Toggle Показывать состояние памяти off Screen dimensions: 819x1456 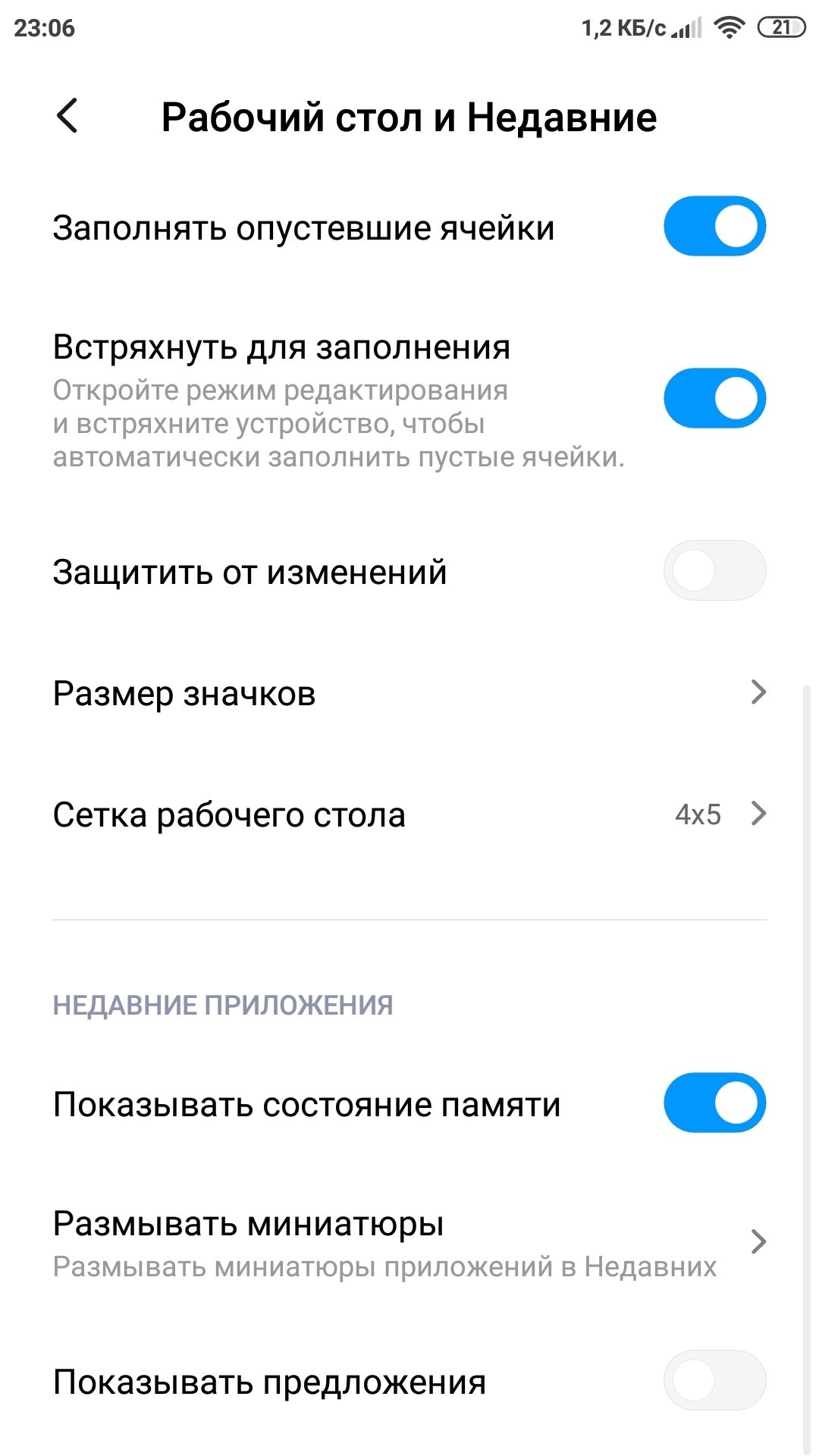(x=714, y=1103)
